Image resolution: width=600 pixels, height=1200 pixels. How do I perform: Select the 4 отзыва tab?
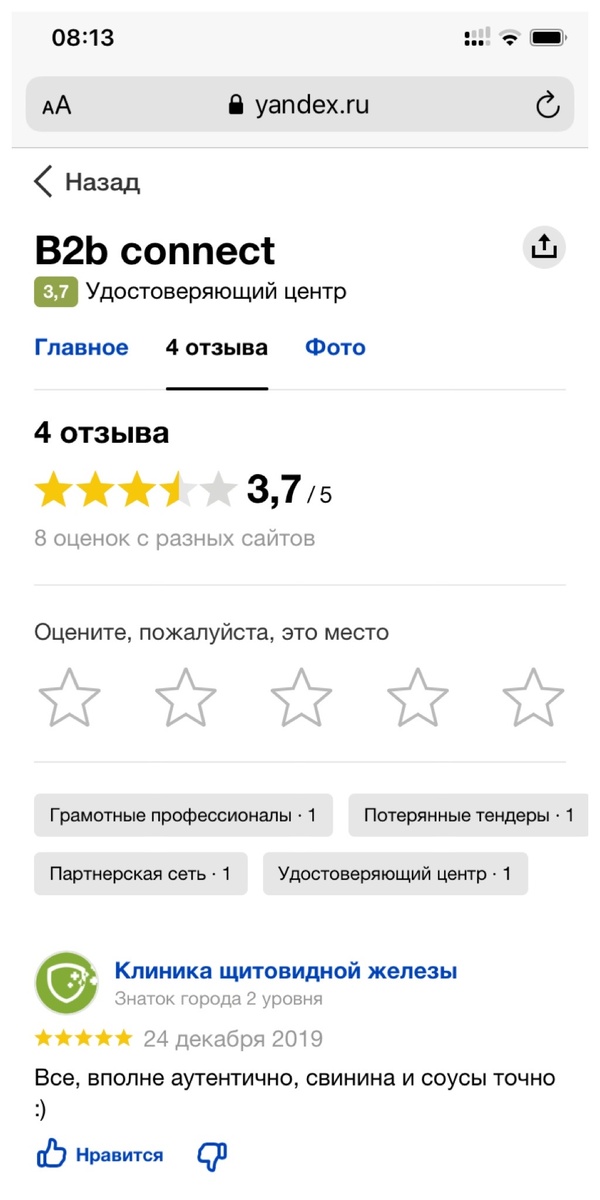(217, 348)
